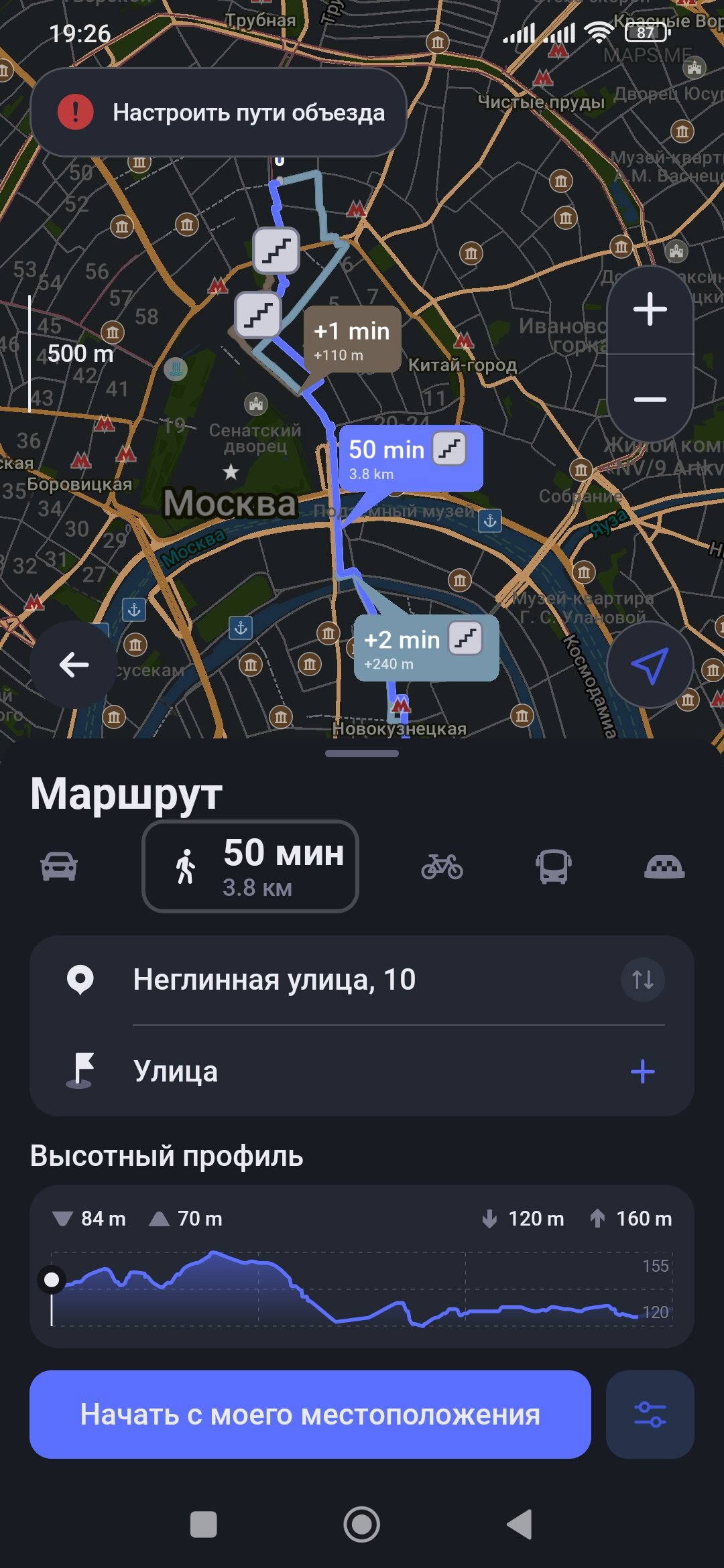The height and width of the screenshot is (1568, 724).
Task: Edit start point Неглинная улица, 10
Action: coord(274,980)
